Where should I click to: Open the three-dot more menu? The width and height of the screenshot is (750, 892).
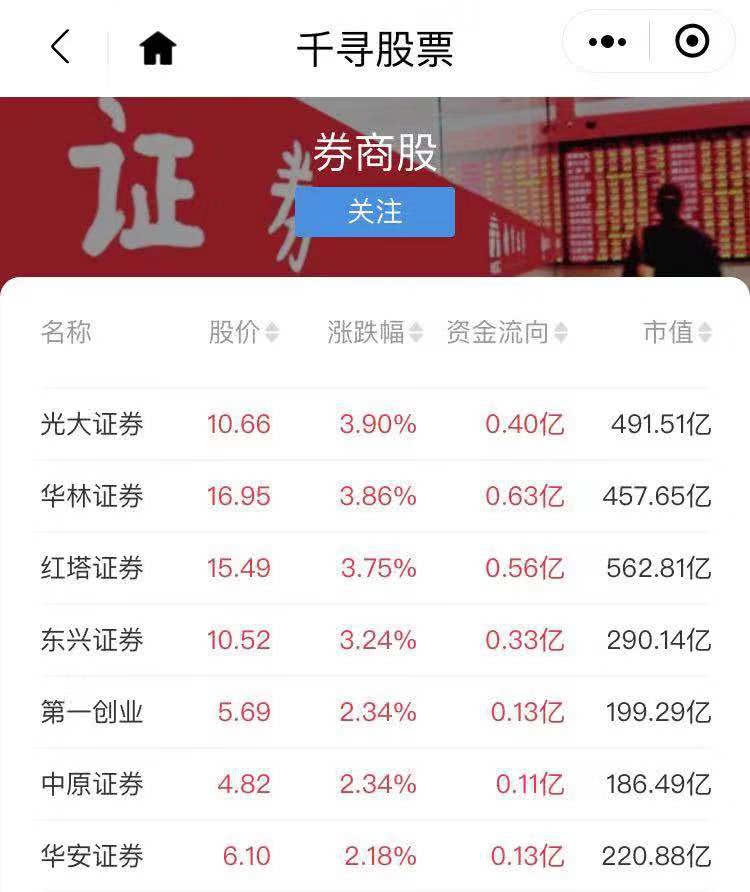[x=607, y=42]
